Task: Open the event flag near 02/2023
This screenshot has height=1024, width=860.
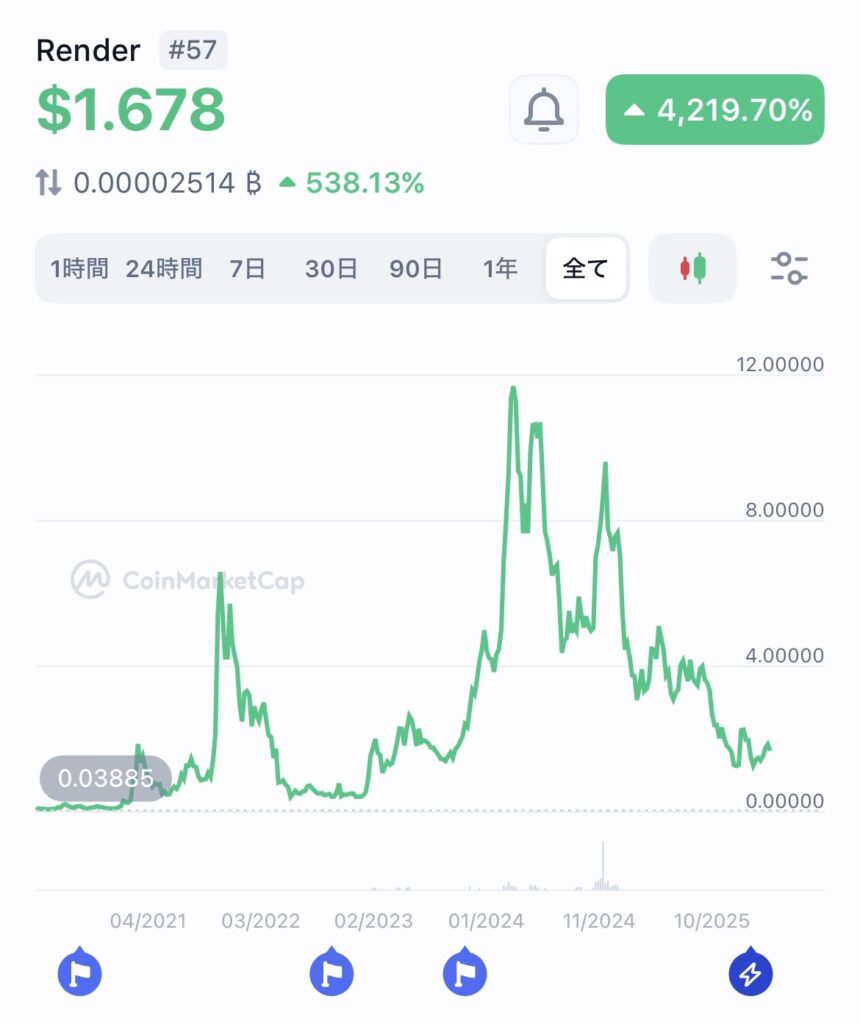Action: point(332,972)
